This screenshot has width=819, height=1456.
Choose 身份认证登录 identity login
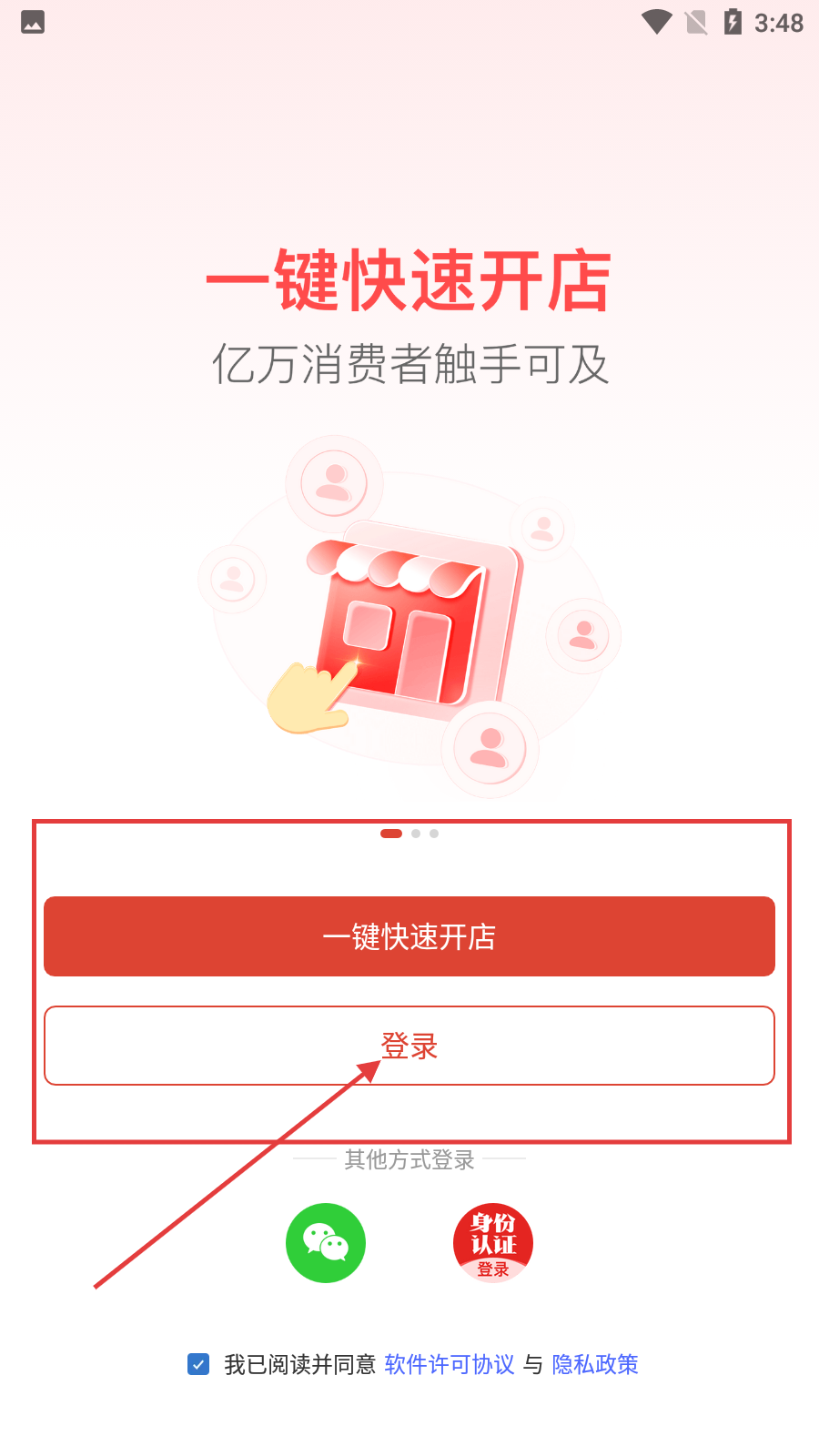[x=493, y=1243]
